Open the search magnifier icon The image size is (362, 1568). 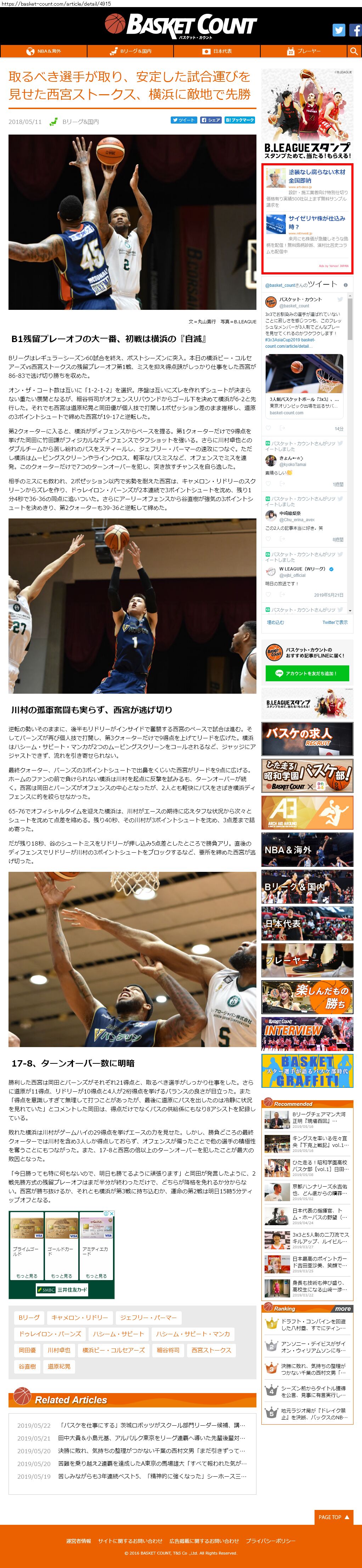click(x=354, y=51)
